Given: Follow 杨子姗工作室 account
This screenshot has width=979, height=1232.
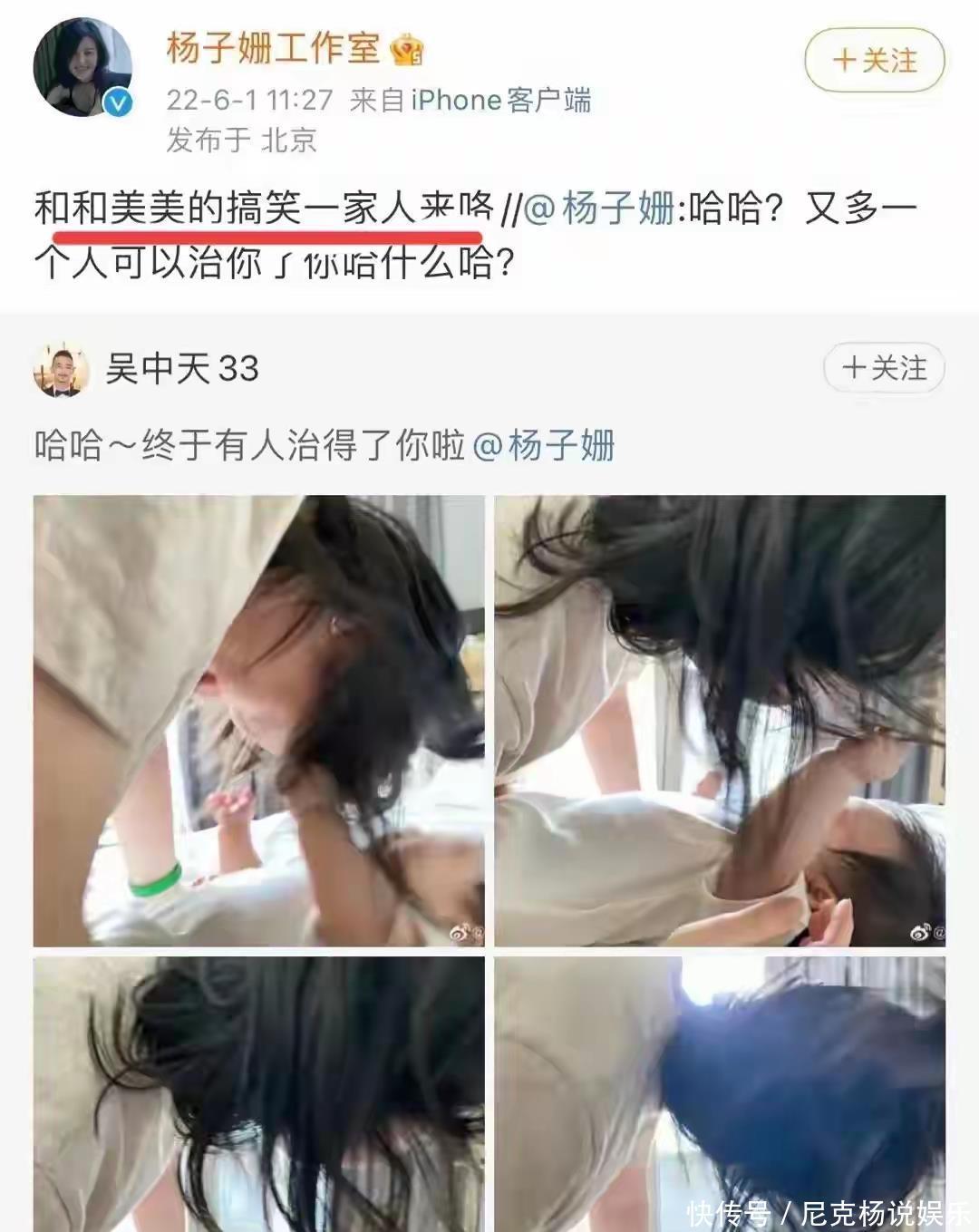Looking at the screenshot, I should point(875,61).
